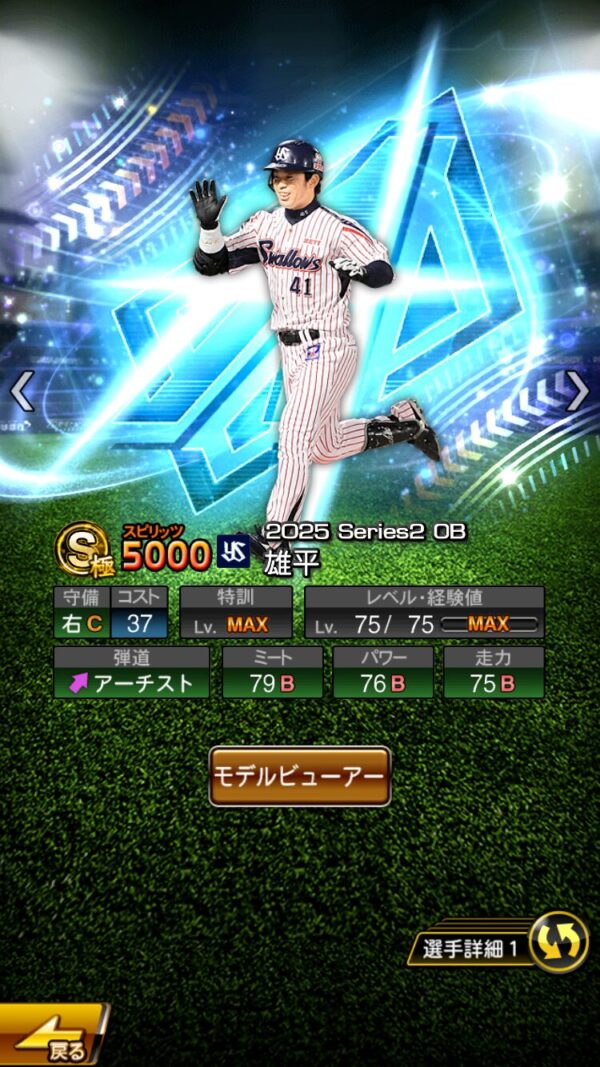Go to the next player card
The width and height of the screenshot is (600, 1067).
point(578,391)
